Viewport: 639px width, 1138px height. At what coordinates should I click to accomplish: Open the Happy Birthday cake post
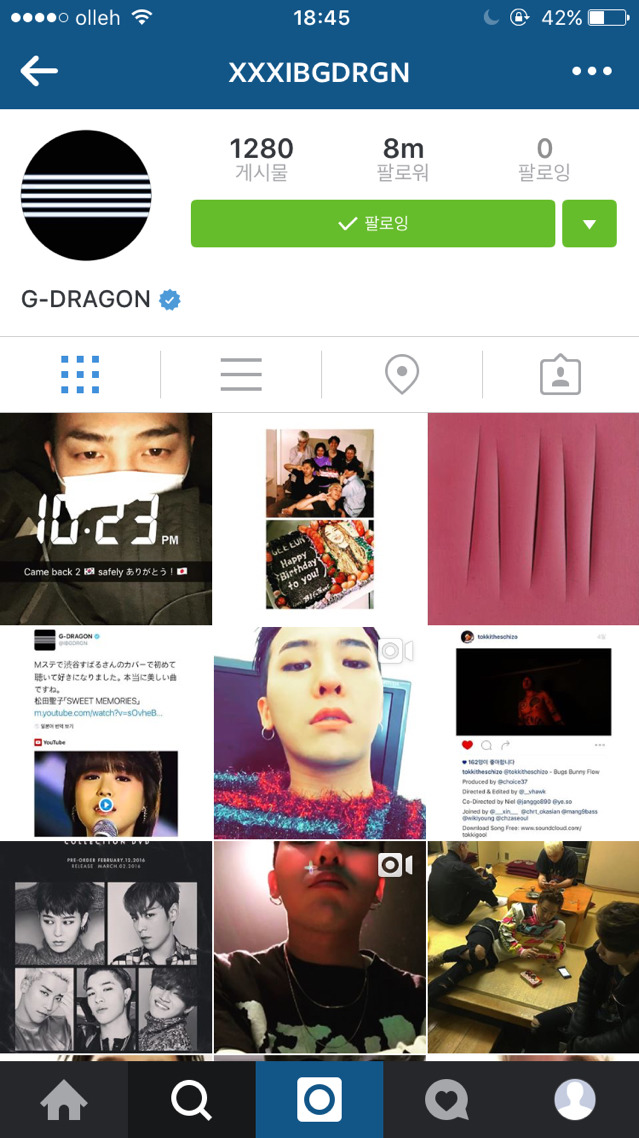point(320,519)
